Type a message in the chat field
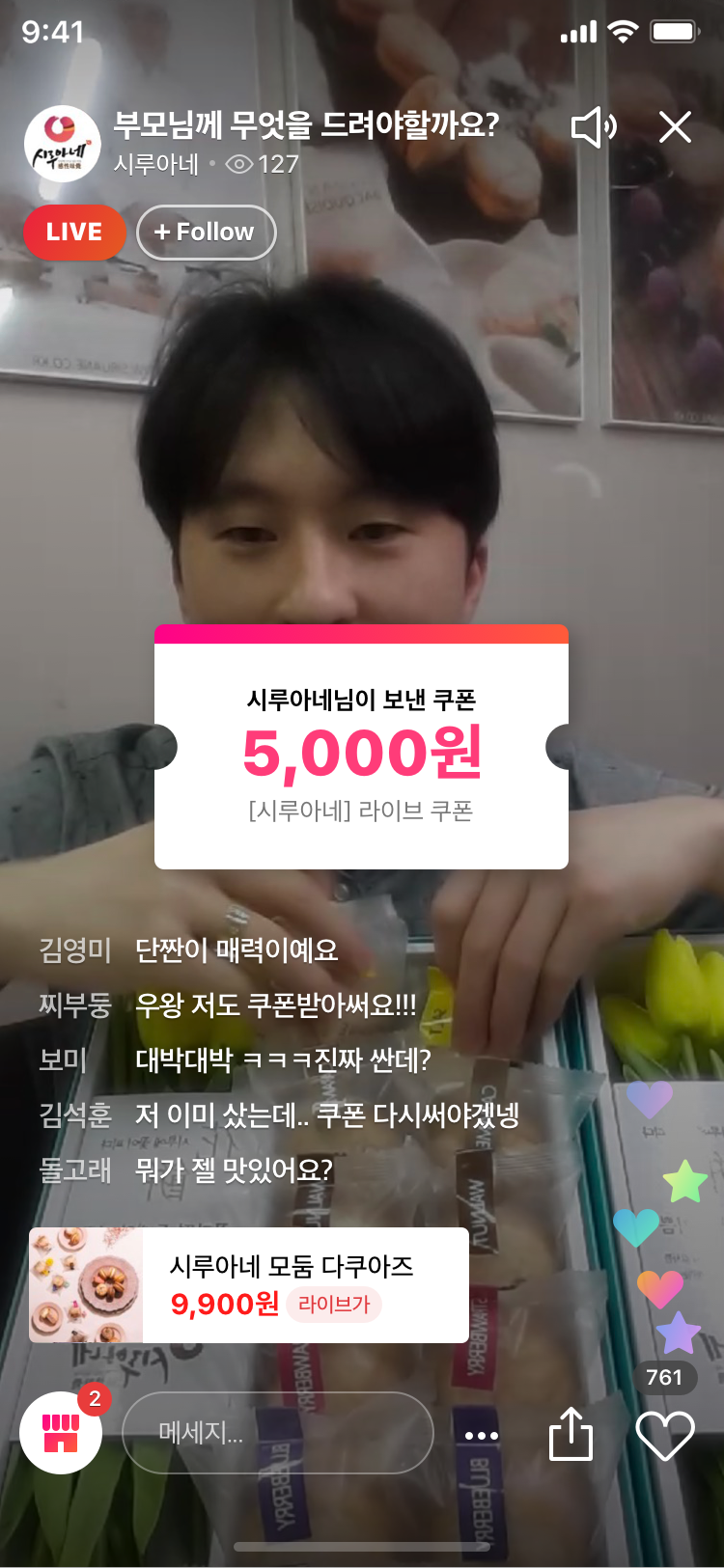 pos(277,1433)
